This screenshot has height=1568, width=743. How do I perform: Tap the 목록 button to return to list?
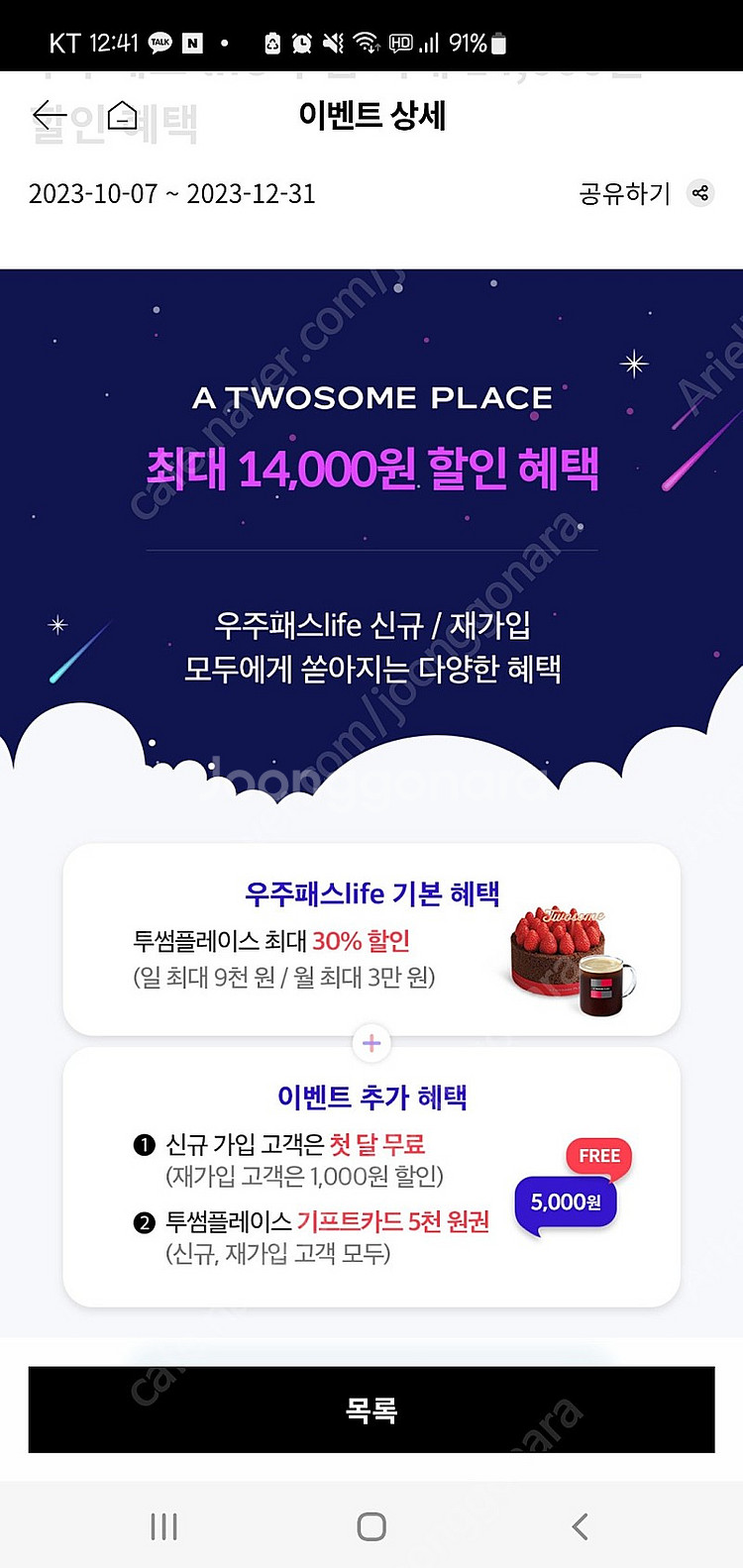click(x=371, y=1410)
